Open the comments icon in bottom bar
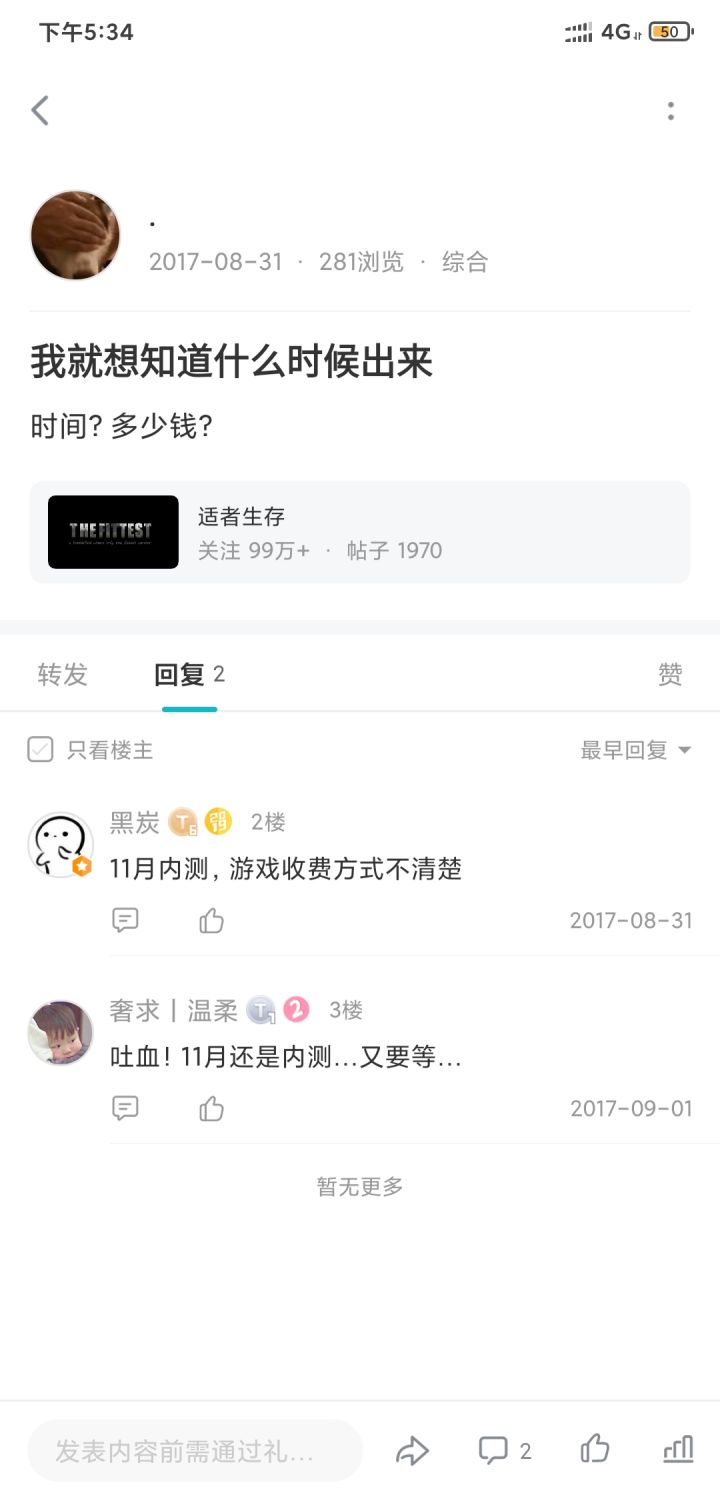The width and height of the screenshot is (720, 1499). point(504,1451)
